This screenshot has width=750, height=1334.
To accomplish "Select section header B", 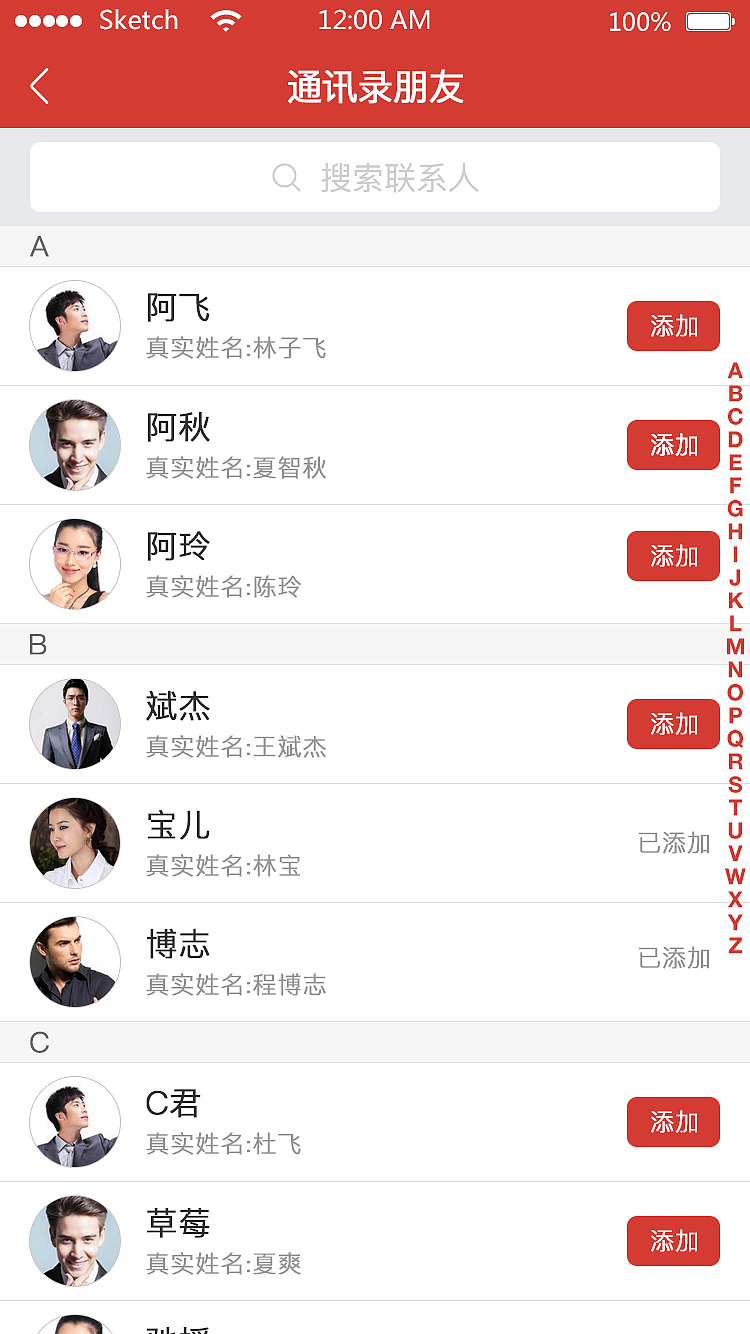I will 37,645.
